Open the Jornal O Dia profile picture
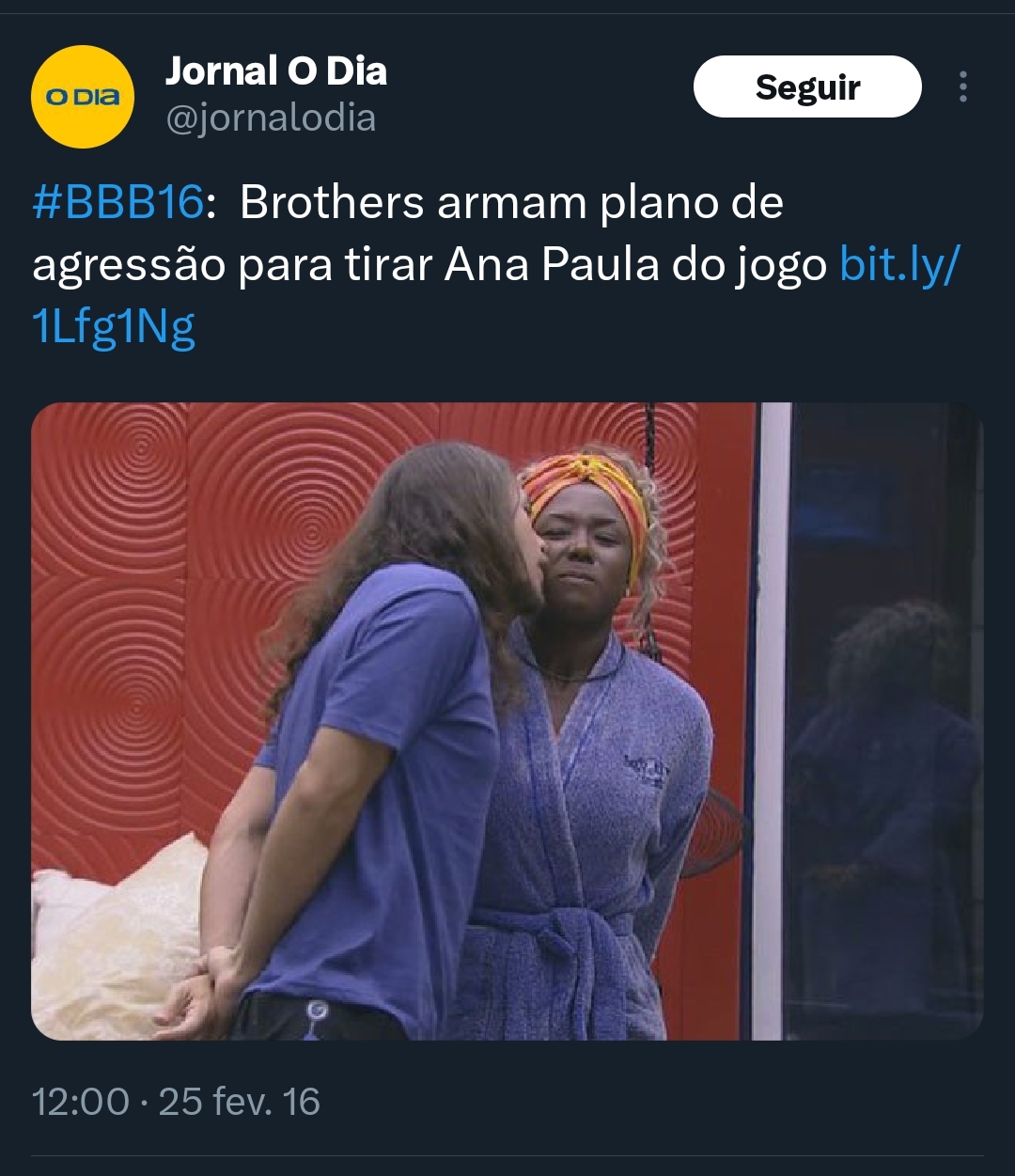The image size is (1015, 1176). (x=83, y=97)
